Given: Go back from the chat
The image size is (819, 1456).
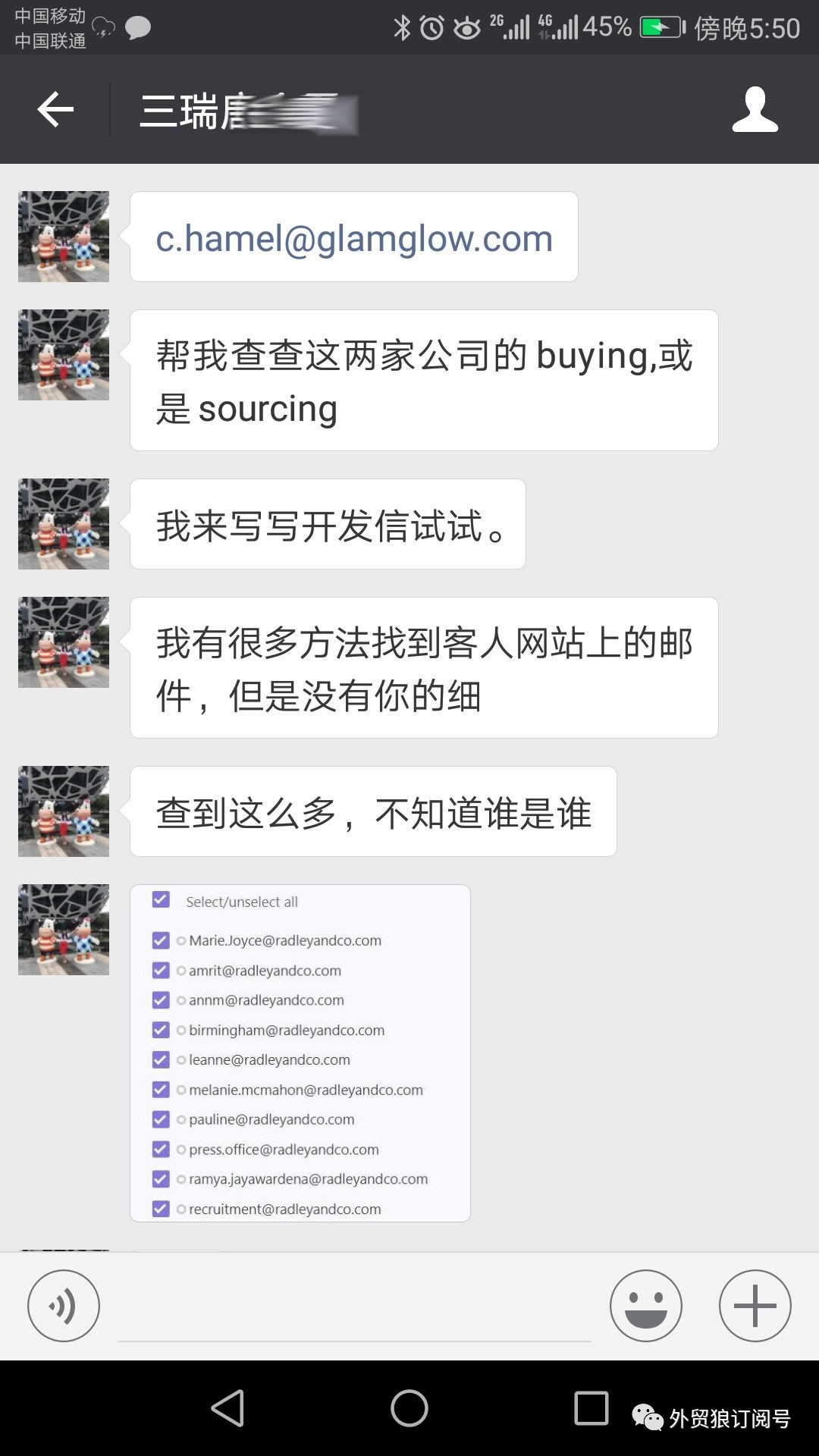Looking at the screenshot, I should click(55, 109).
